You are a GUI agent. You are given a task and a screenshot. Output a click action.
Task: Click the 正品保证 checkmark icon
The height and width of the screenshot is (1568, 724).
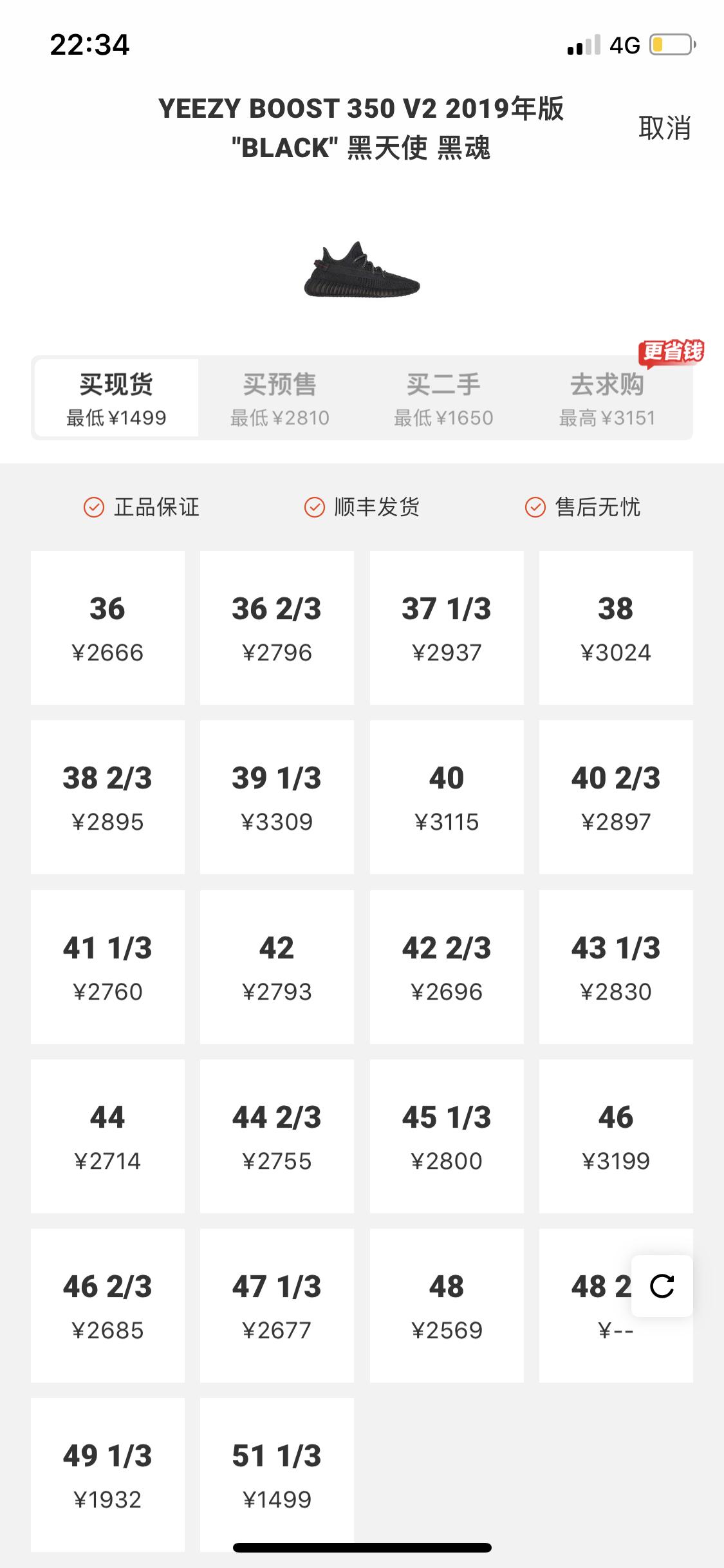pos(94,508)
